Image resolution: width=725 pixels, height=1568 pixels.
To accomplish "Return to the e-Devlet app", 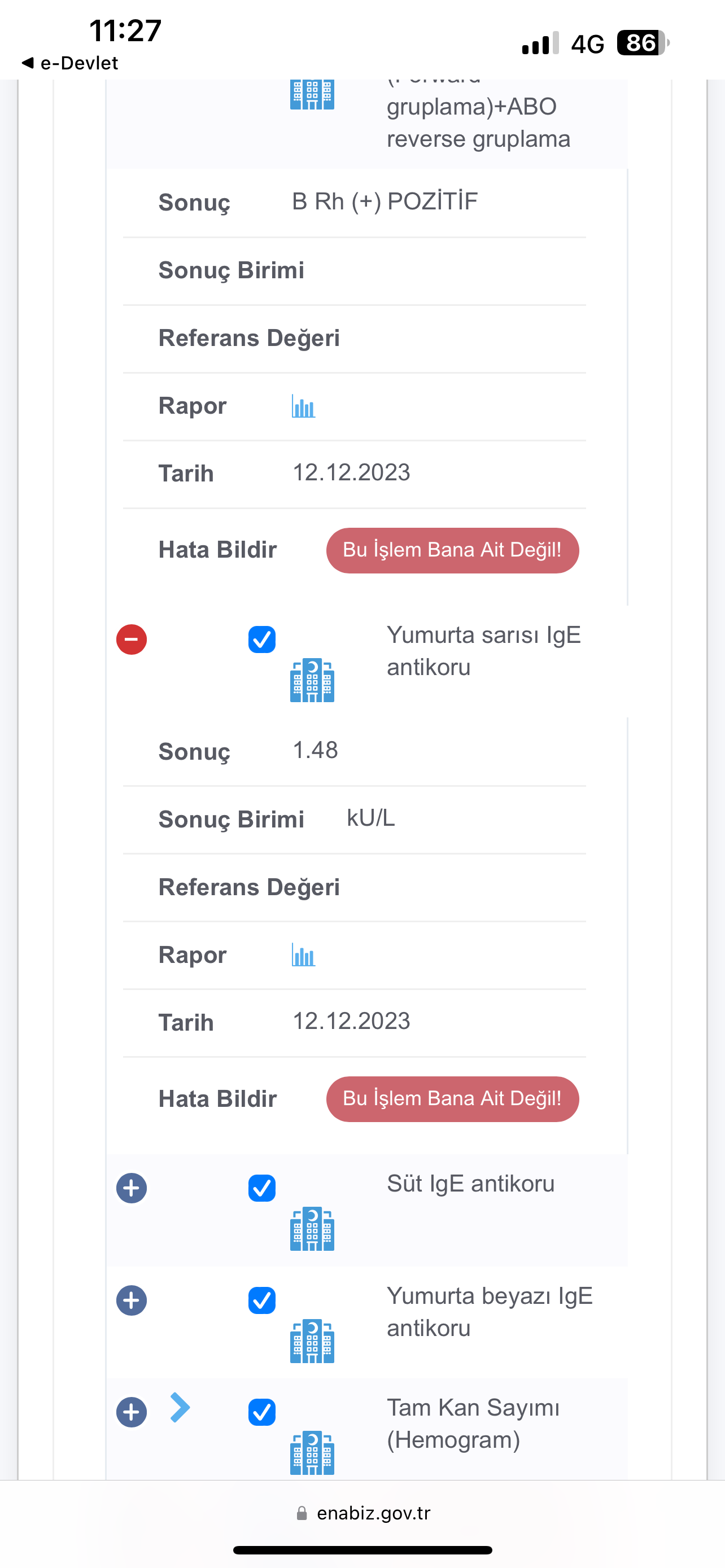I will [x=69, y=63].
